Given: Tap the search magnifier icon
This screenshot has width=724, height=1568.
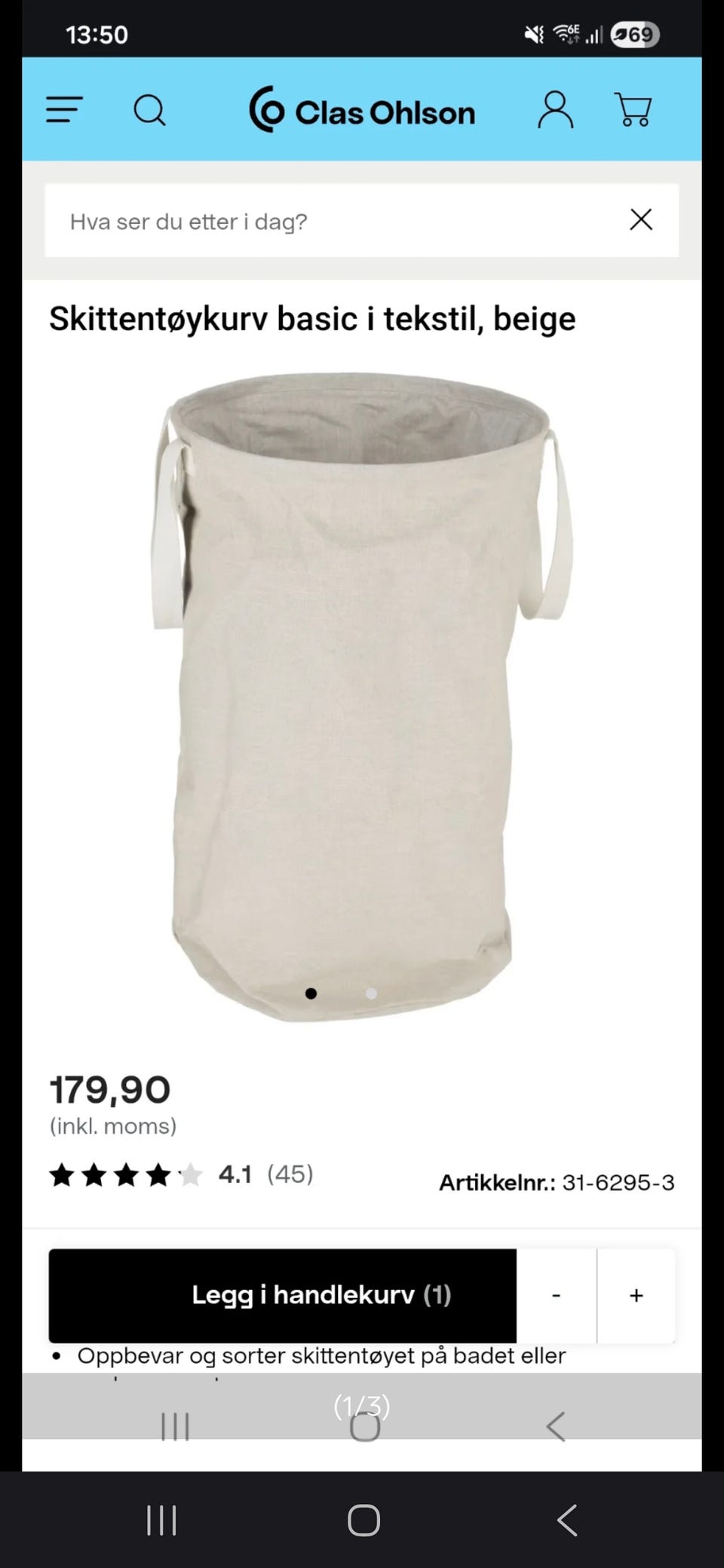Looking at the screenshot, I should [149, 111].
